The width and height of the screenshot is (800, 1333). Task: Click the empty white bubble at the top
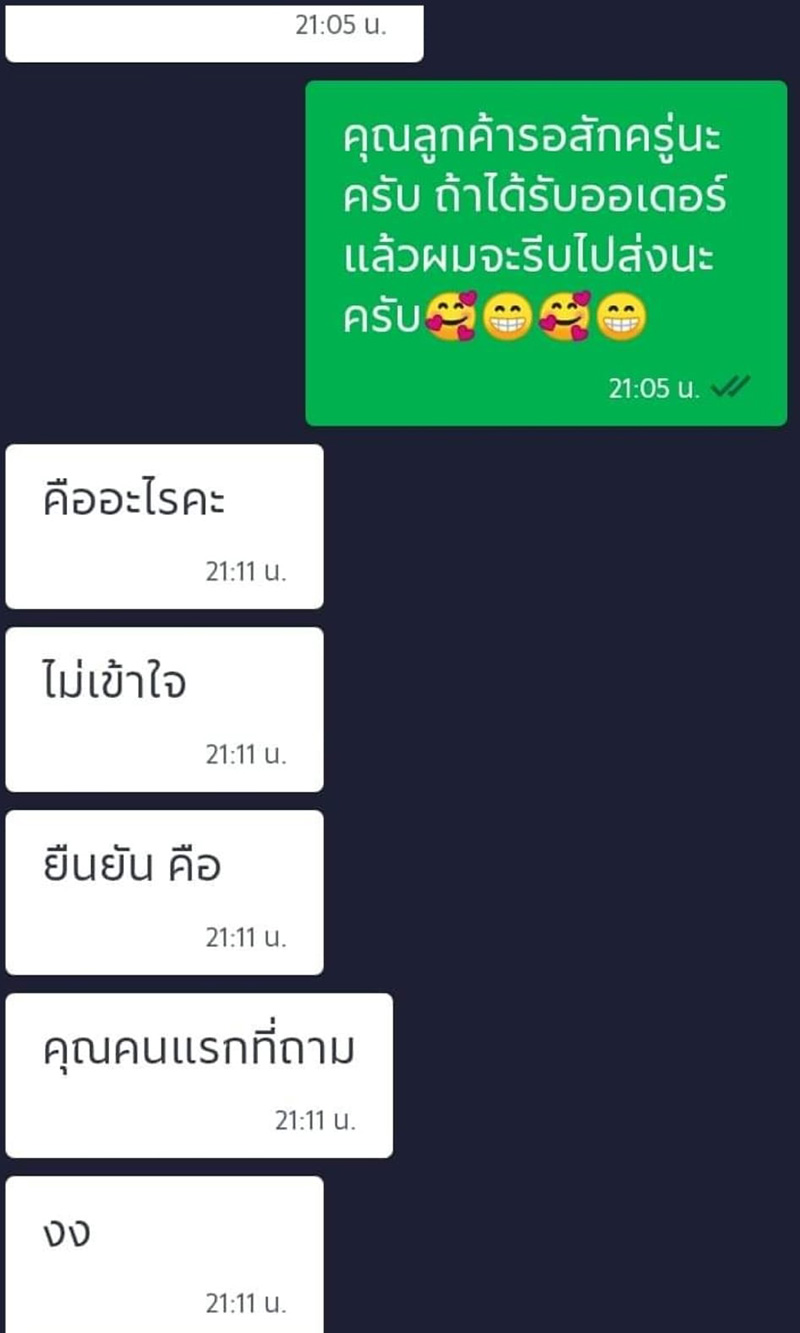click(x=213, y=33)
